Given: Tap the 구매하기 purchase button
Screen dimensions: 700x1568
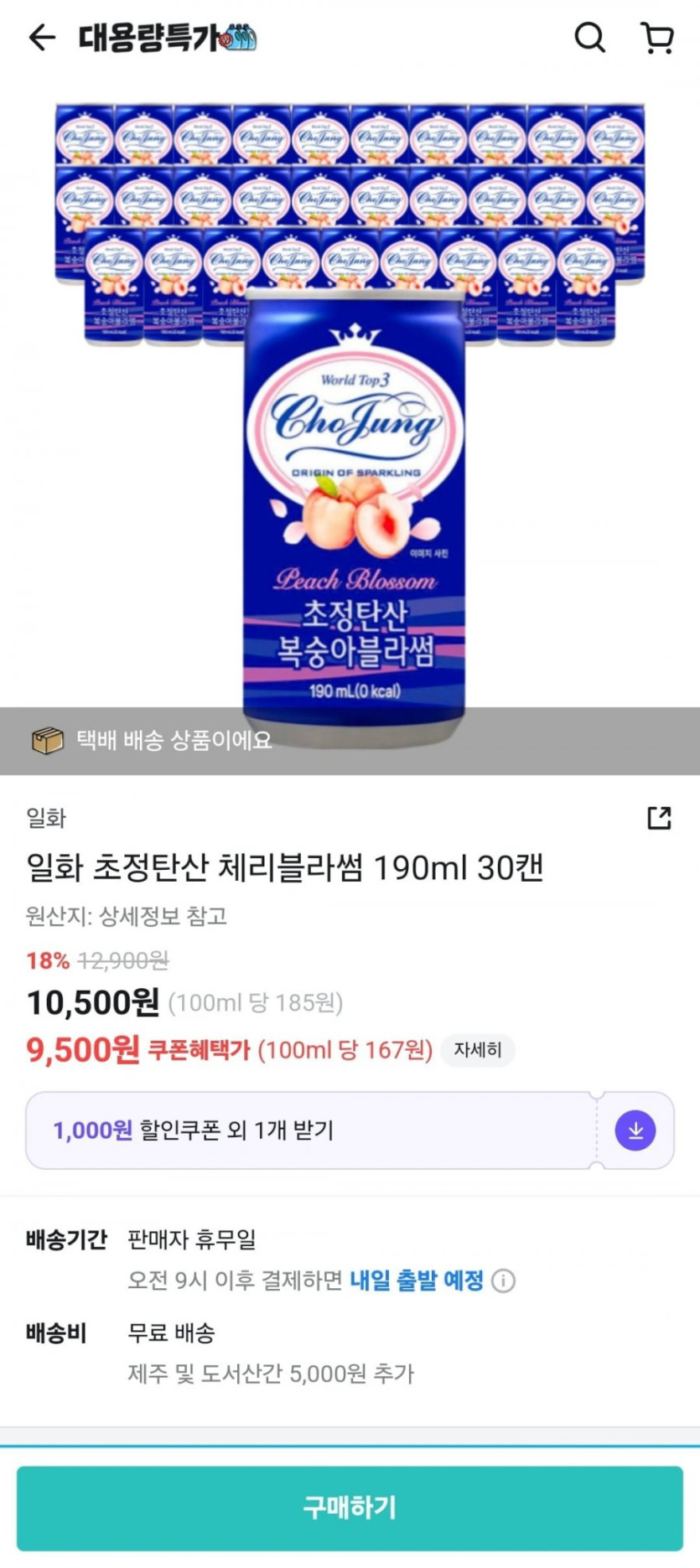Looking at the screenshot, I should coord(350,1508).
